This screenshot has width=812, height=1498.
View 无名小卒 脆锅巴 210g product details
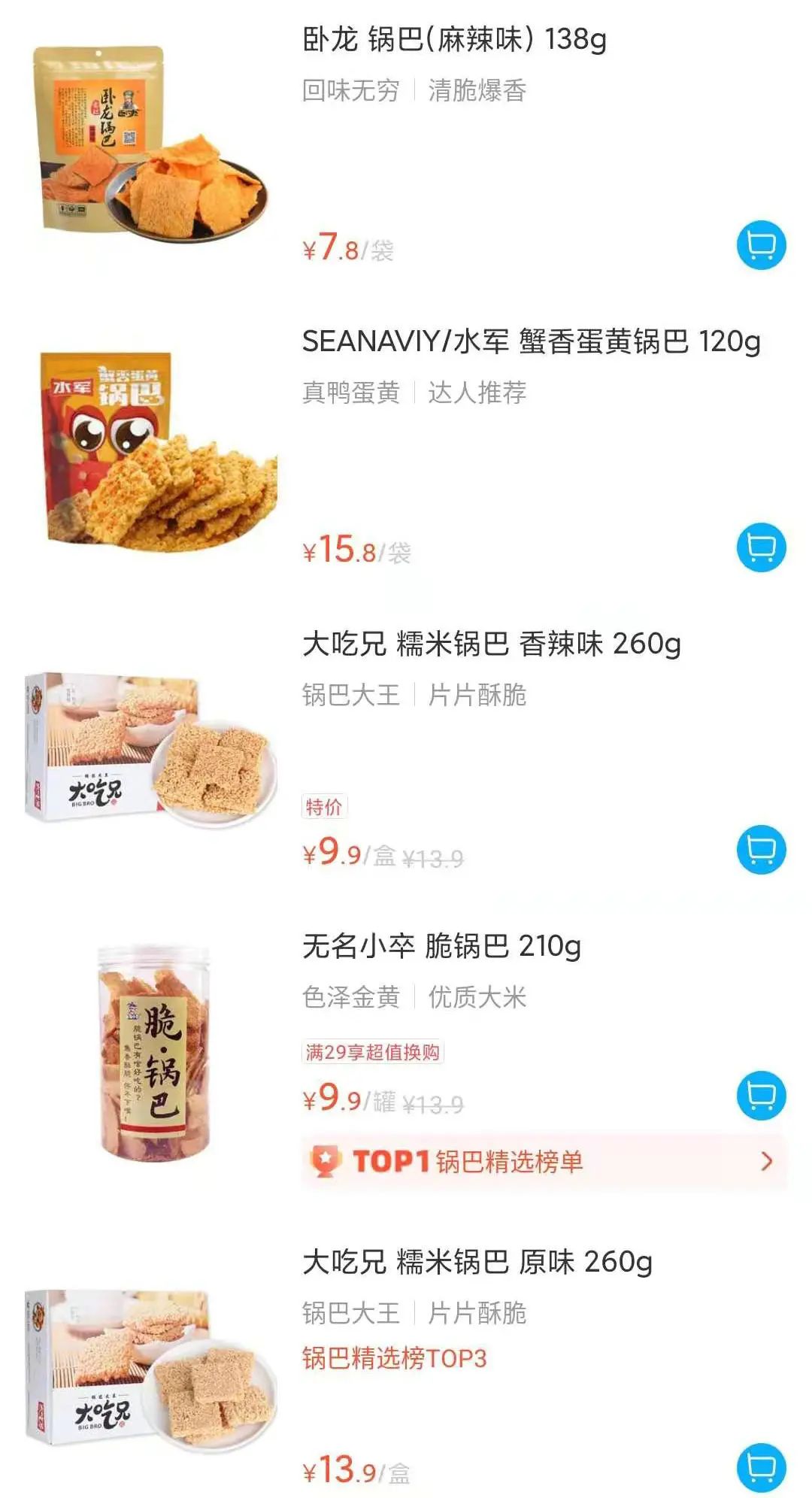coord(441,946)
